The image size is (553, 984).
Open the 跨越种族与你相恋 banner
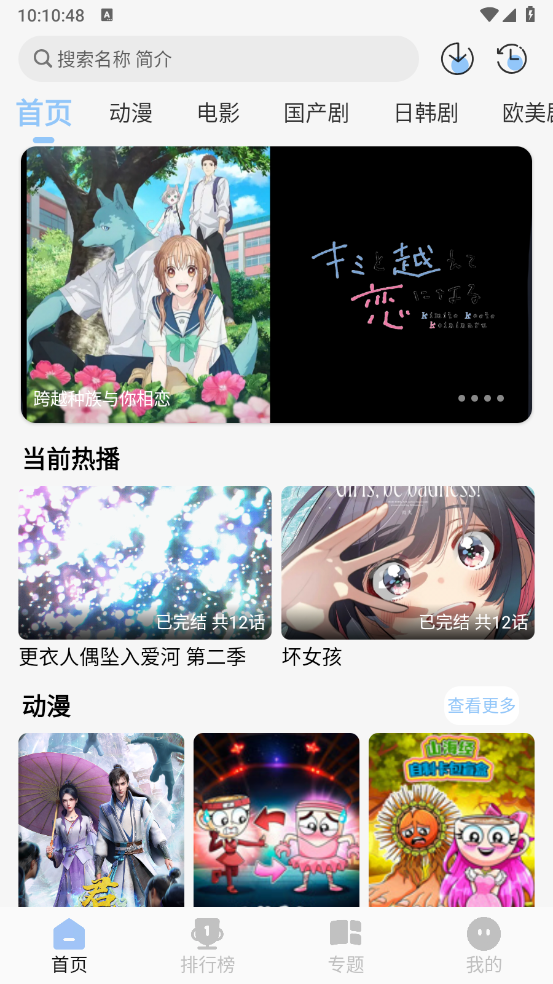pyautogui.click(x=276, y=284)
